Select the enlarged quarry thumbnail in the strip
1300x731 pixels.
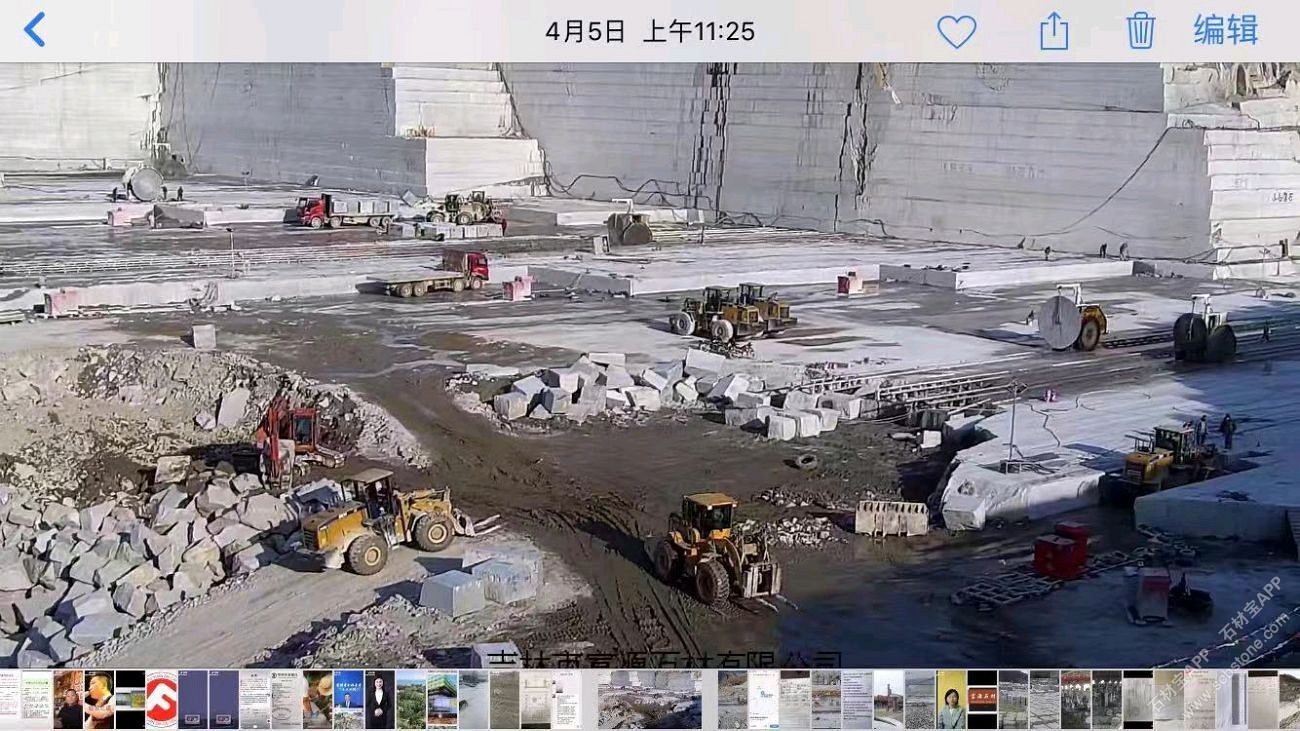click(x=649, y=699)
